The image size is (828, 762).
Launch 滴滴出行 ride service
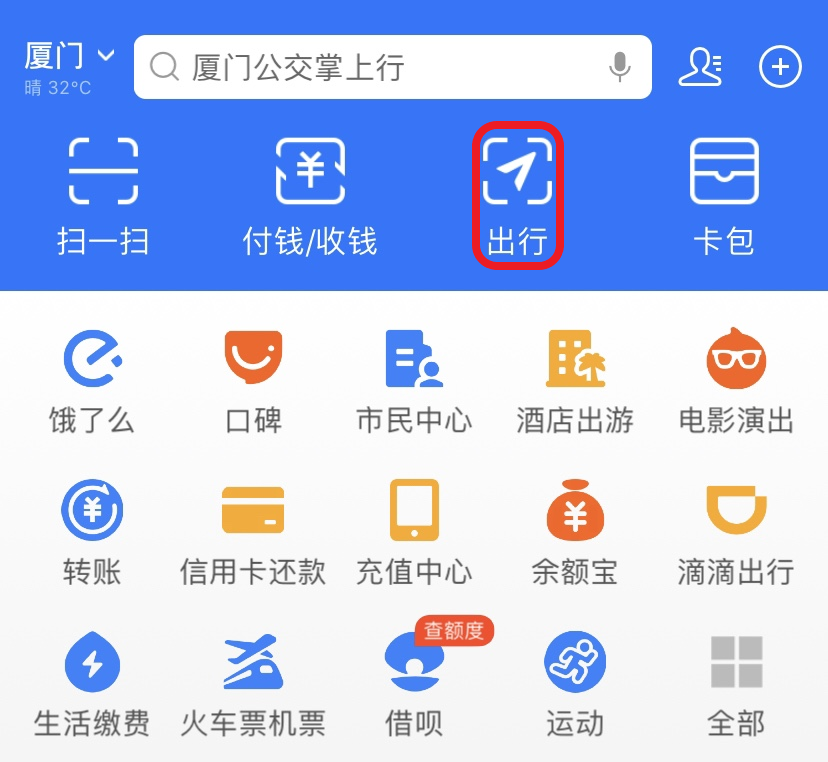[736, 530]
